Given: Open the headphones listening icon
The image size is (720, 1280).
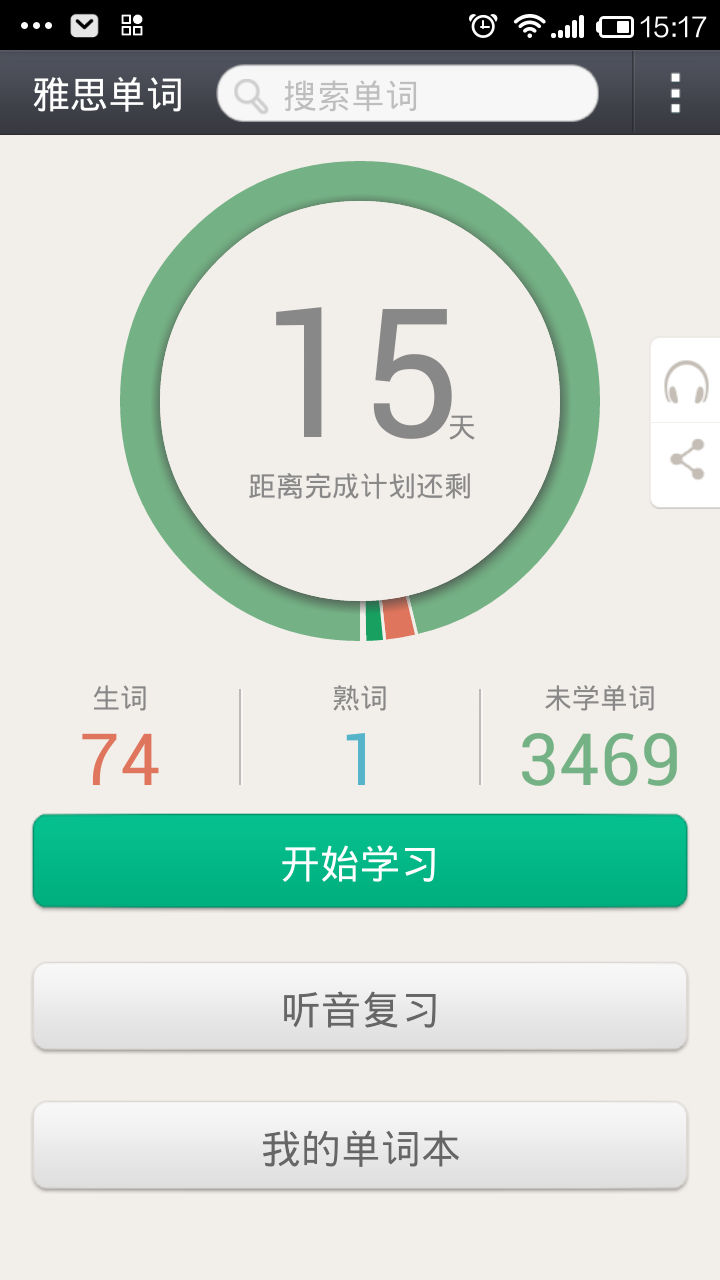Looking at the screenshot, I should tap(687, 382).
